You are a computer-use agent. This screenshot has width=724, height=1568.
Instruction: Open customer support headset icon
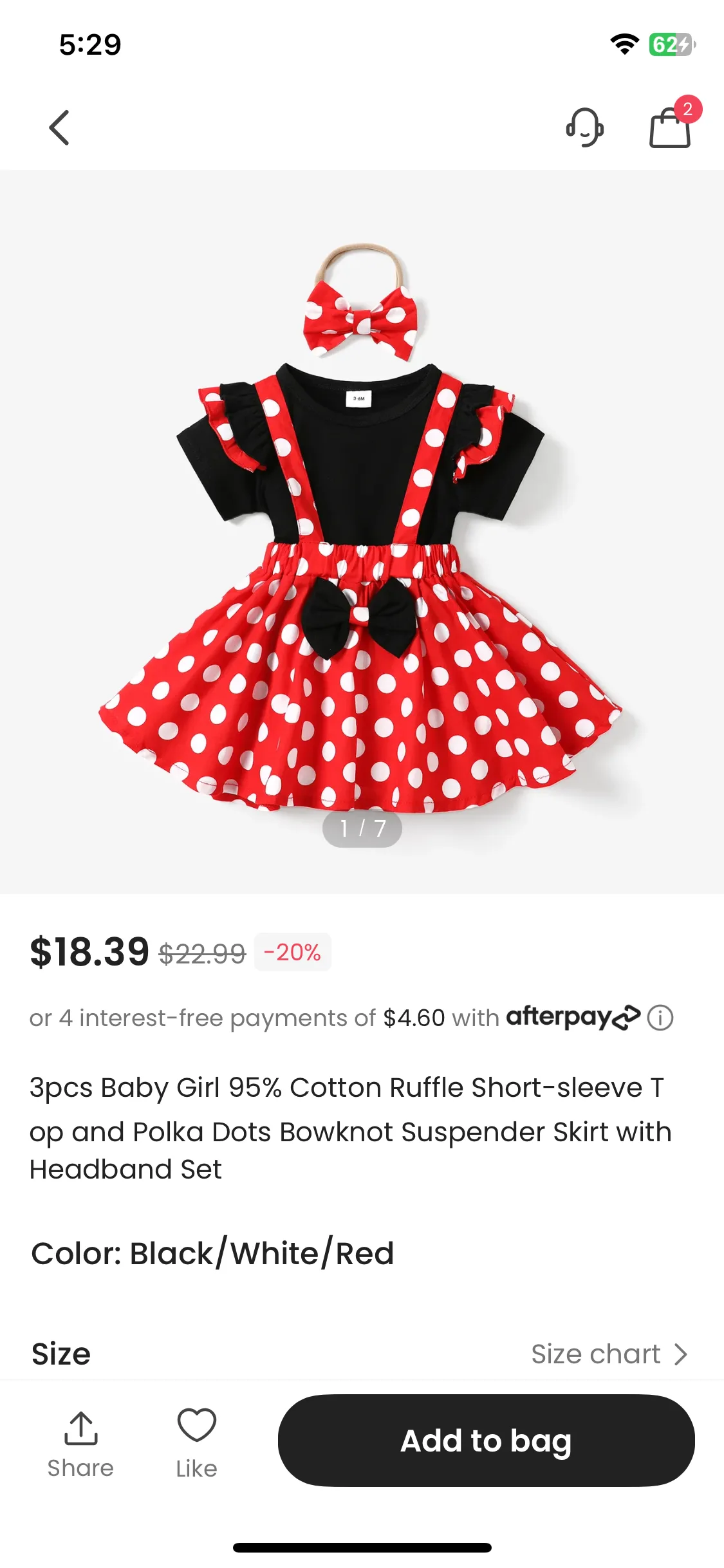(584, 127)
